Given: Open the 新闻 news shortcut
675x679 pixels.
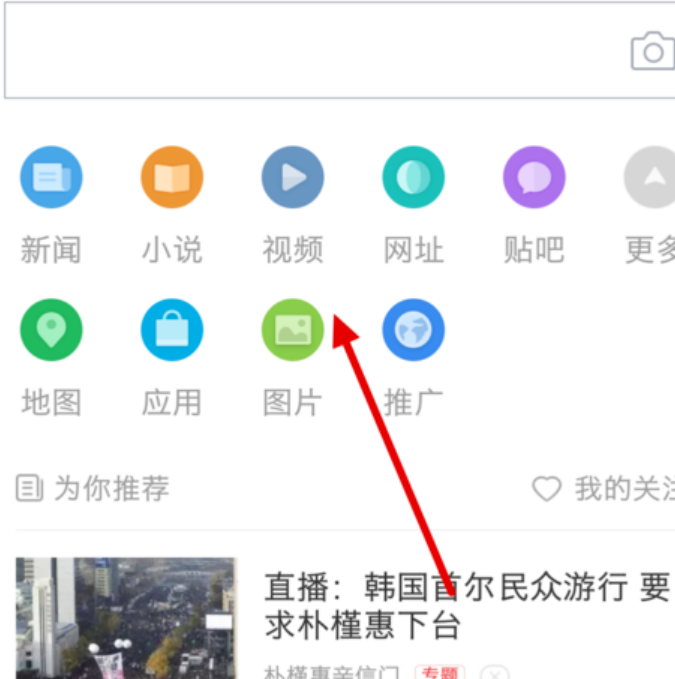Looking at the screenshot, I should coord(51,178).
